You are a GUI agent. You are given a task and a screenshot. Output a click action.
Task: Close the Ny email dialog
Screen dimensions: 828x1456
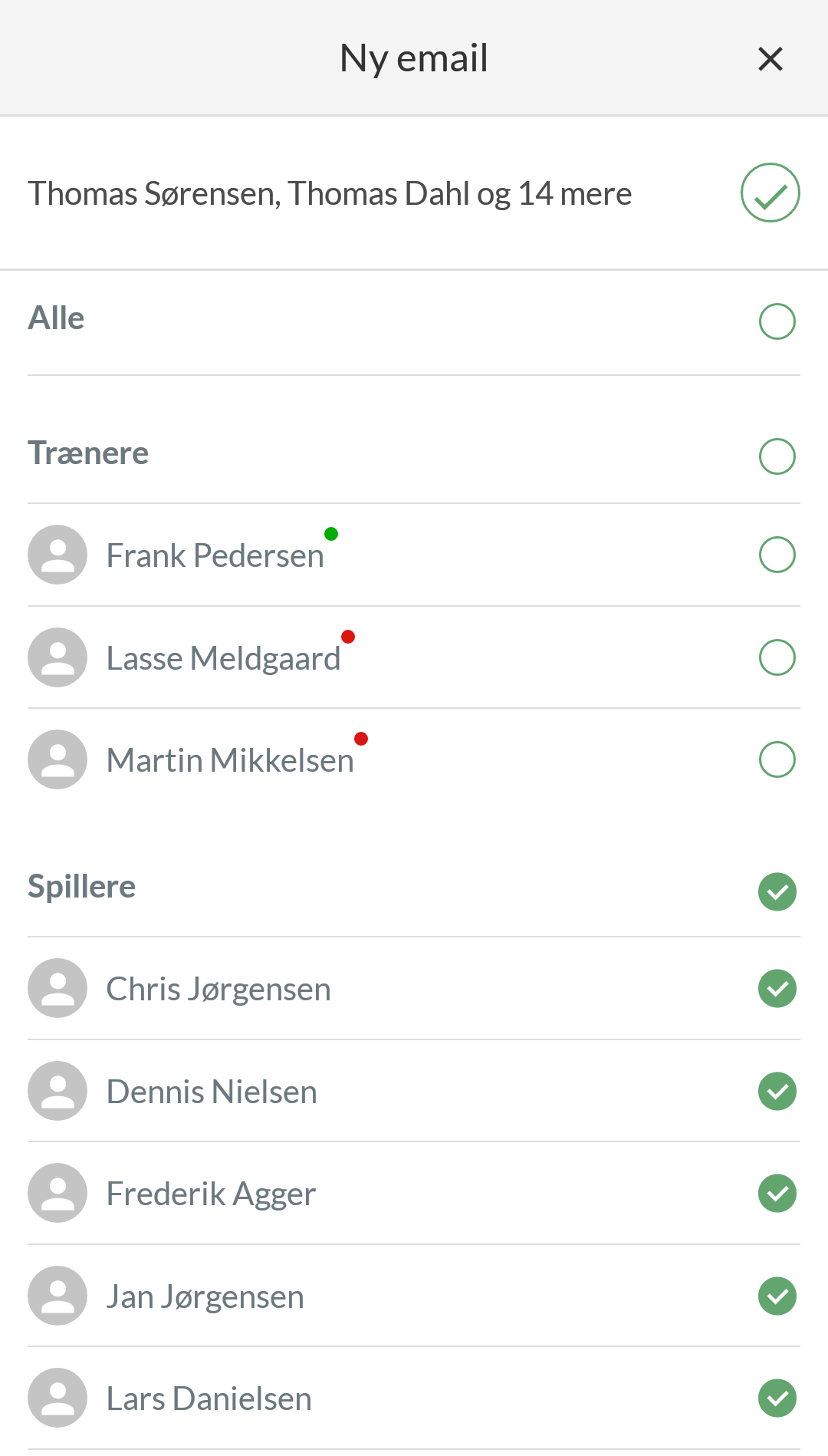pos(770,58)
